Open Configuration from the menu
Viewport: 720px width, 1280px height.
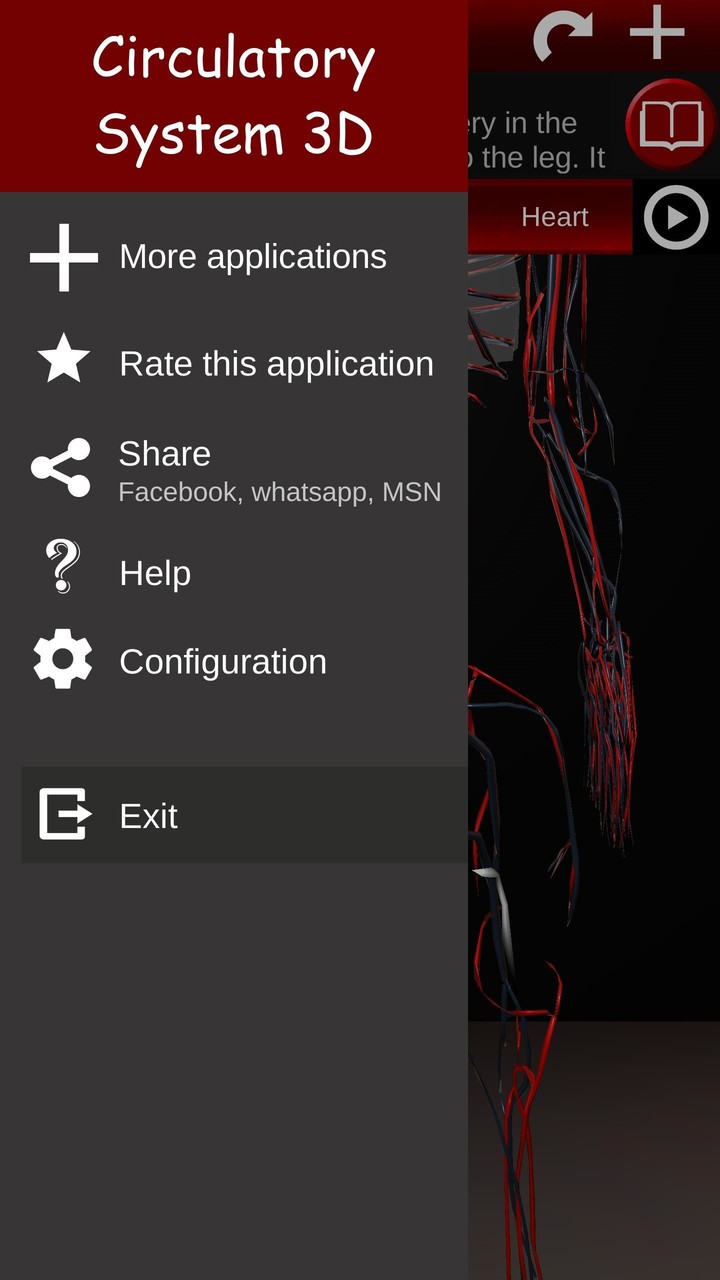pos(222,660)
